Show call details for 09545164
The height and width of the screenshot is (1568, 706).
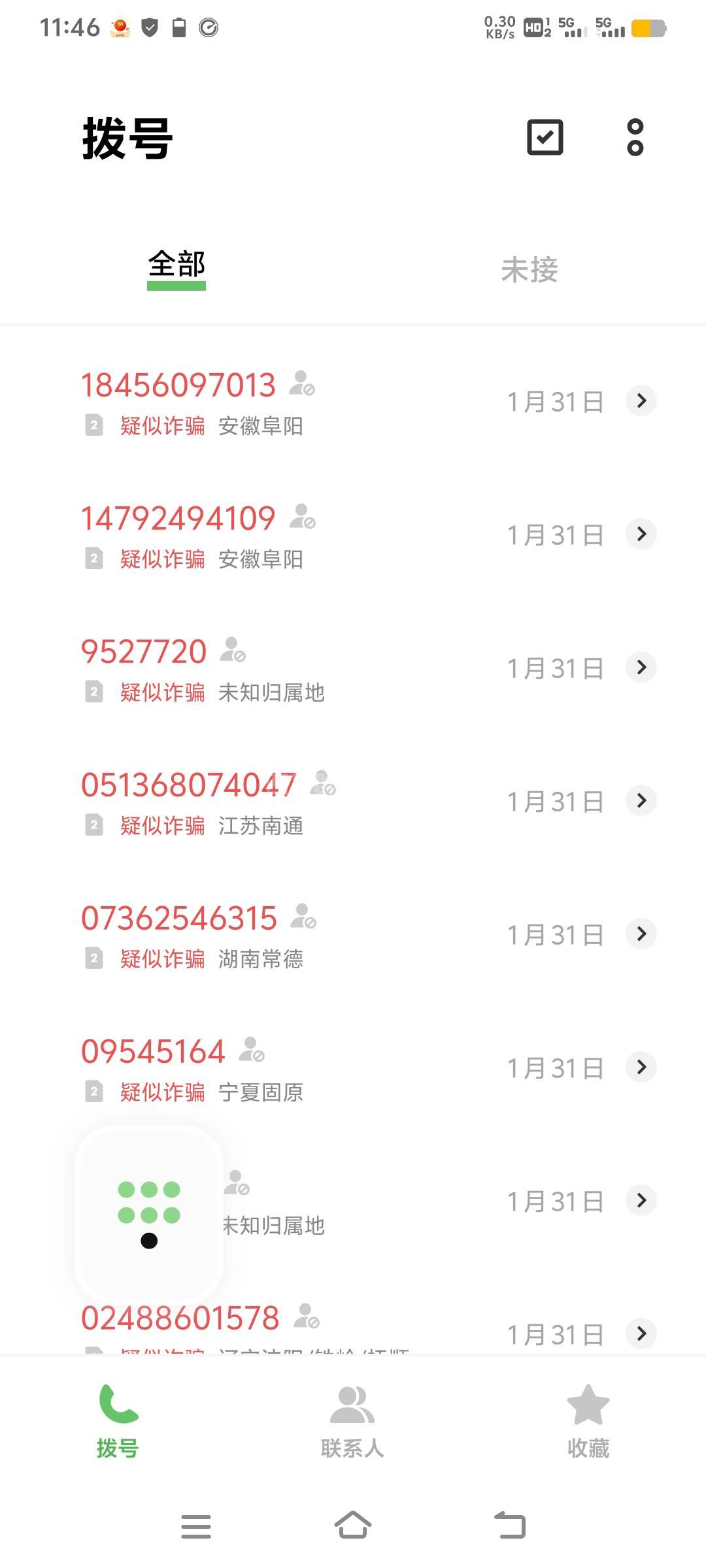coord(641,1067)
